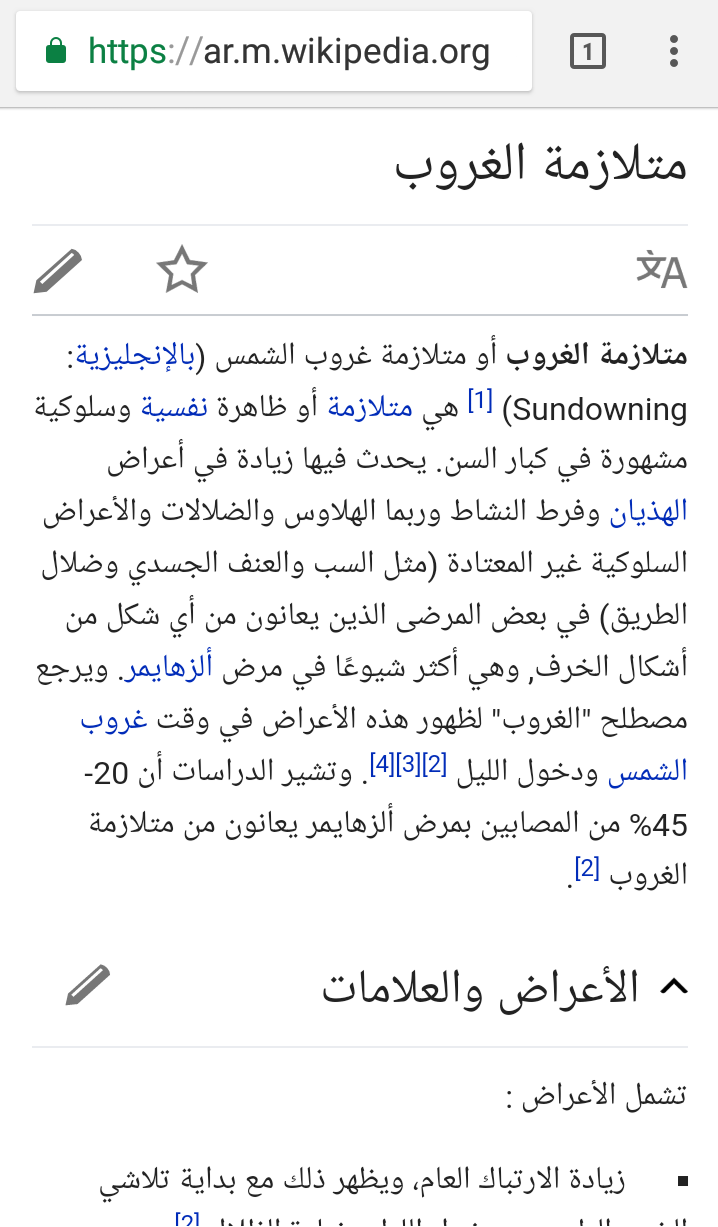The width and height of the screenshot is (718, 1227).
Task: Edit the article lead with pencil icon
Action: pyautogui.click(x=57, y=271)
